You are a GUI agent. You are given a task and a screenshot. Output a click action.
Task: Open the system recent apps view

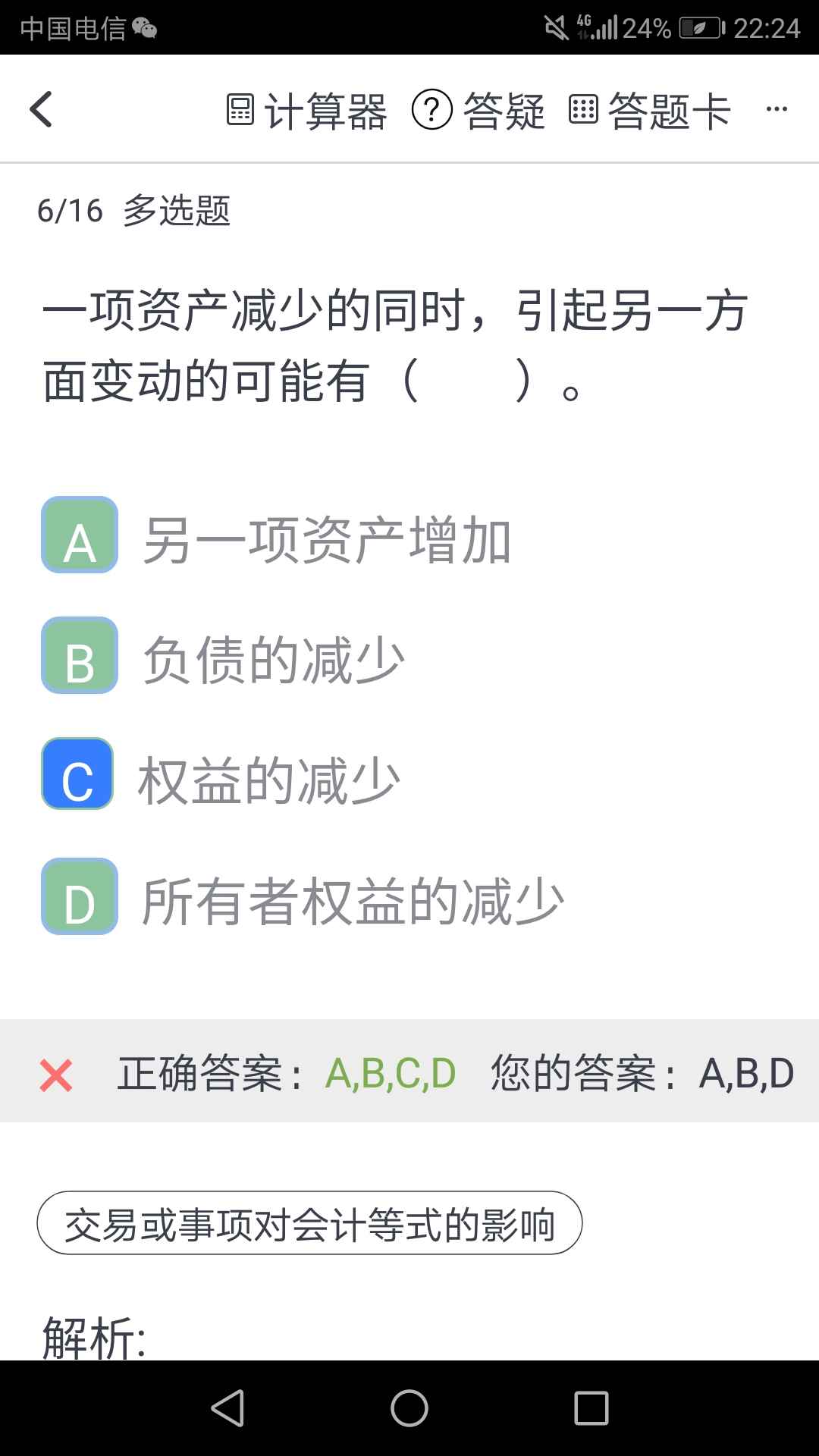pyautogui.click(x=591, y=1409)
